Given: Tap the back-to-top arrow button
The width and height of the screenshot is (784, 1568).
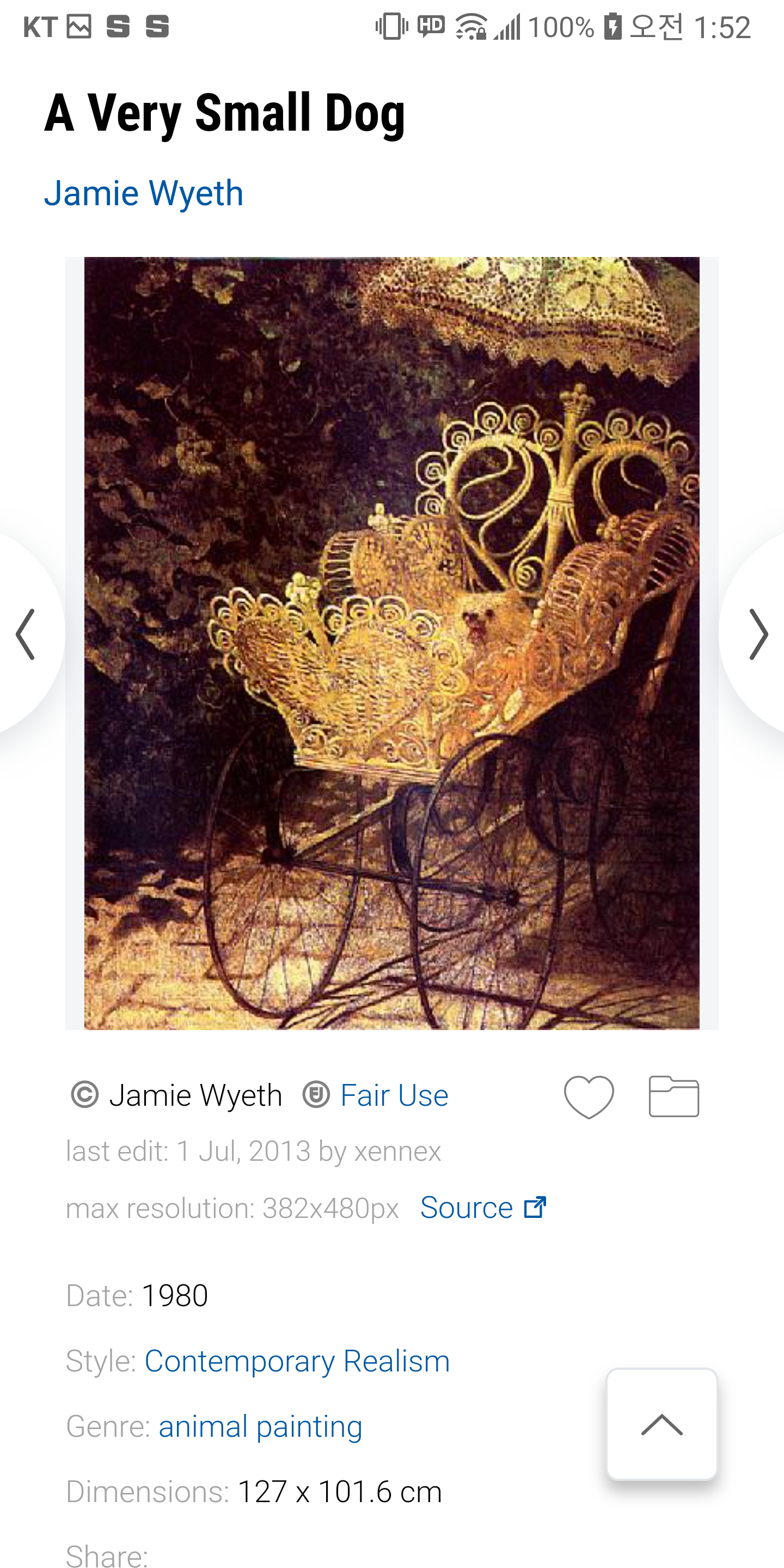Looking at the screenshot, I should pos(662,1424).
